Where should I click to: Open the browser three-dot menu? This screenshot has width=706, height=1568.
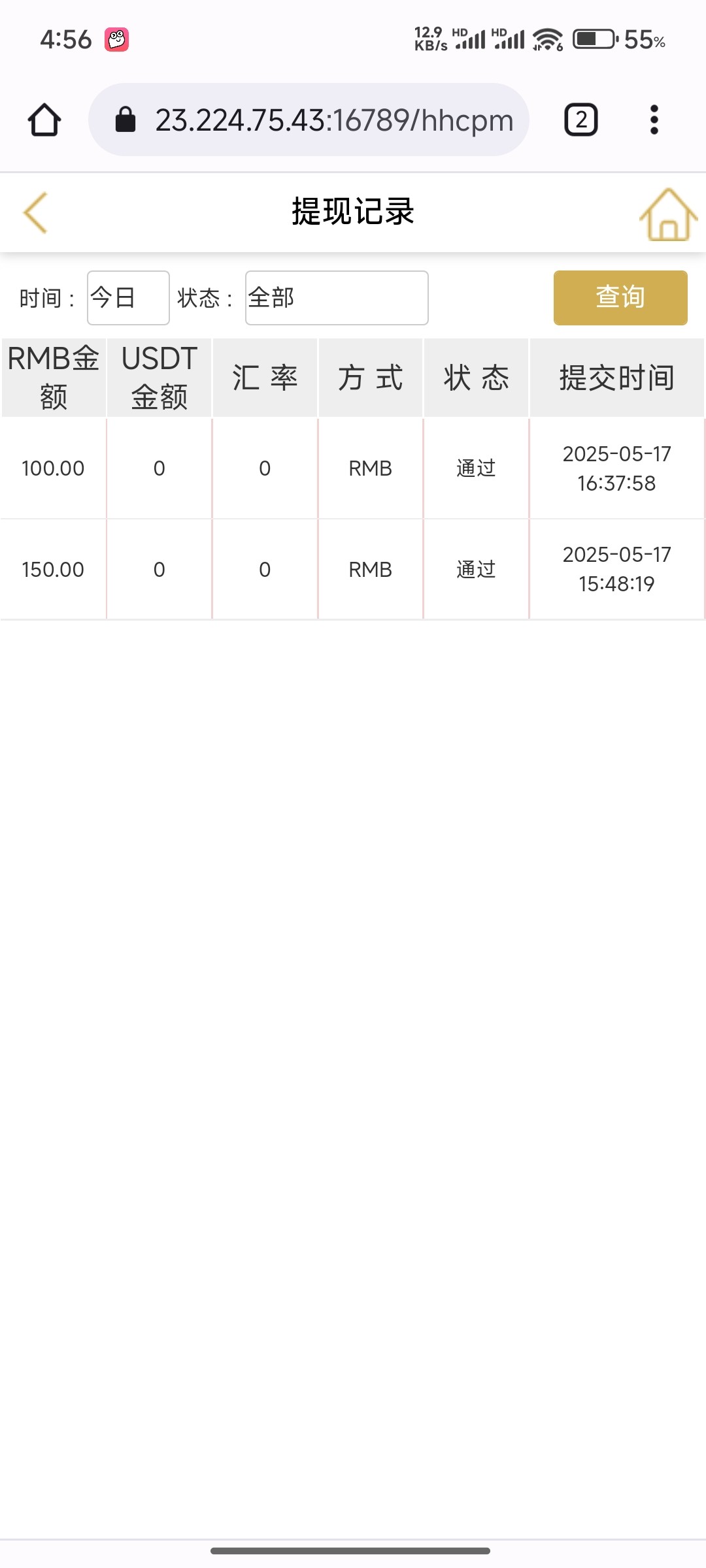pyautogui.click(x=654, y=120)
